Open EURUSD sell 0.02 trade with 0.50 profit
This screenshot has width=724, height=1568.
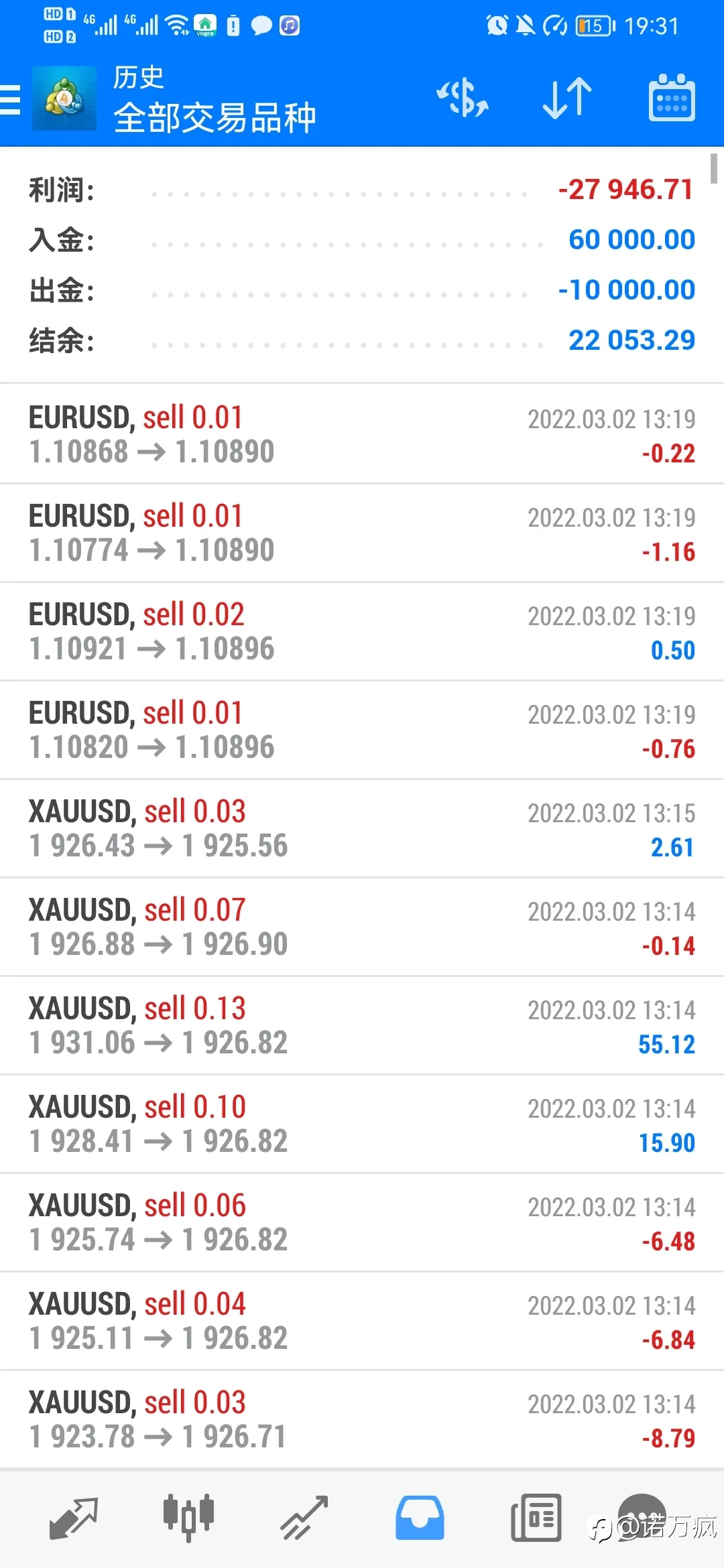[x=362, y=631]
